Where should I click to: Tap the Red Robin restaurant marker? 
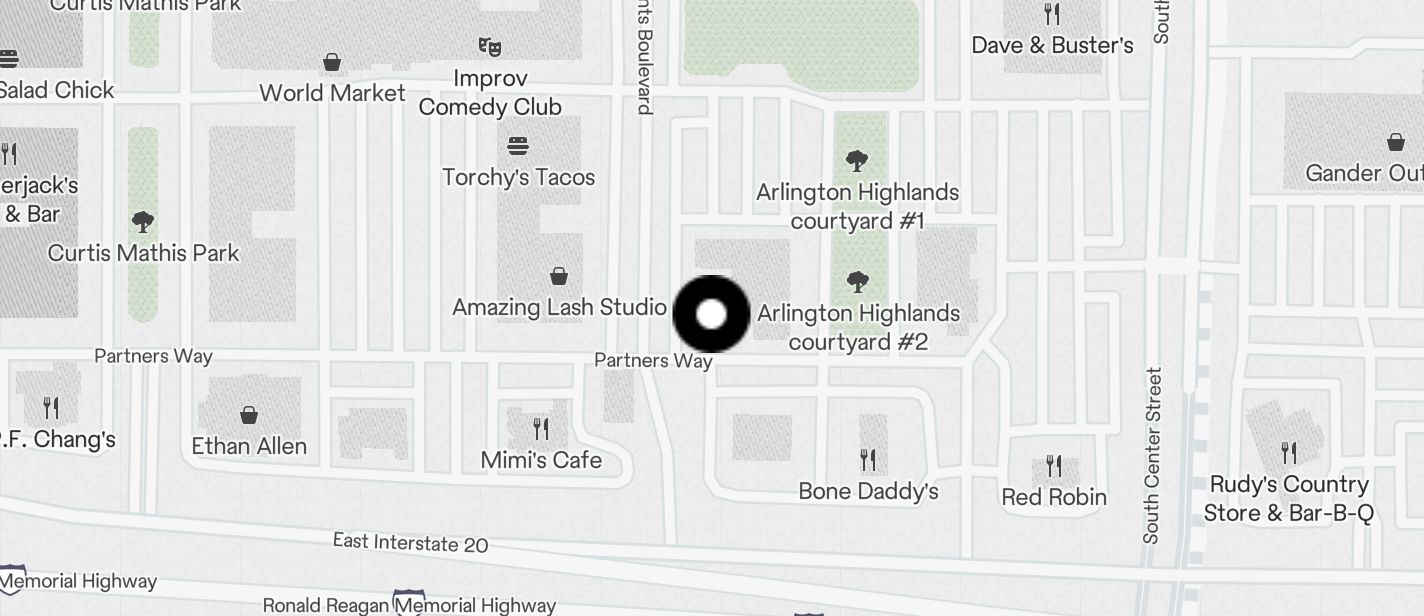point(1054,466)
